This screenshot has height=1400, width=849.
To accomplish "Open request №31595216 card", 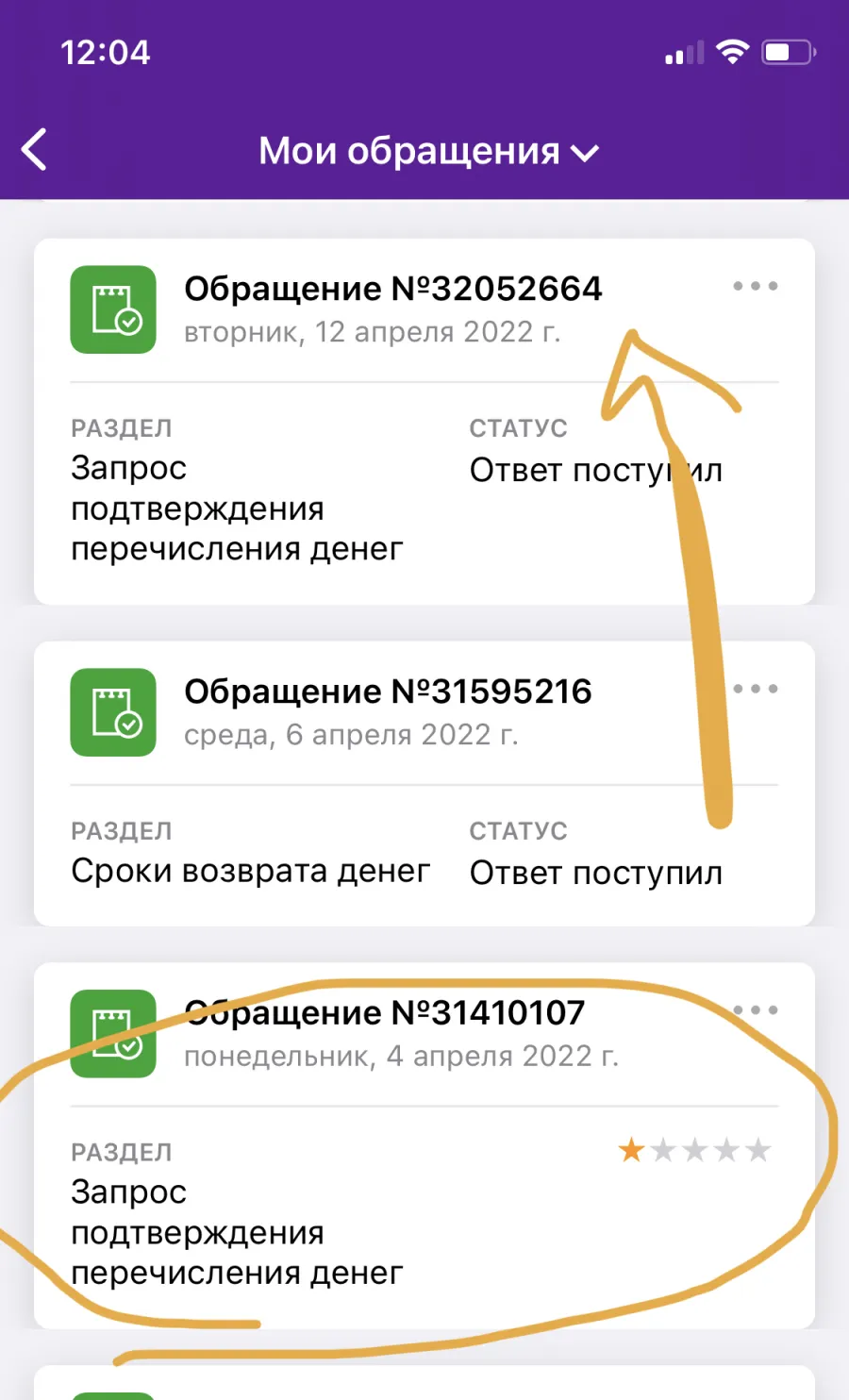I will pos(424,783).
